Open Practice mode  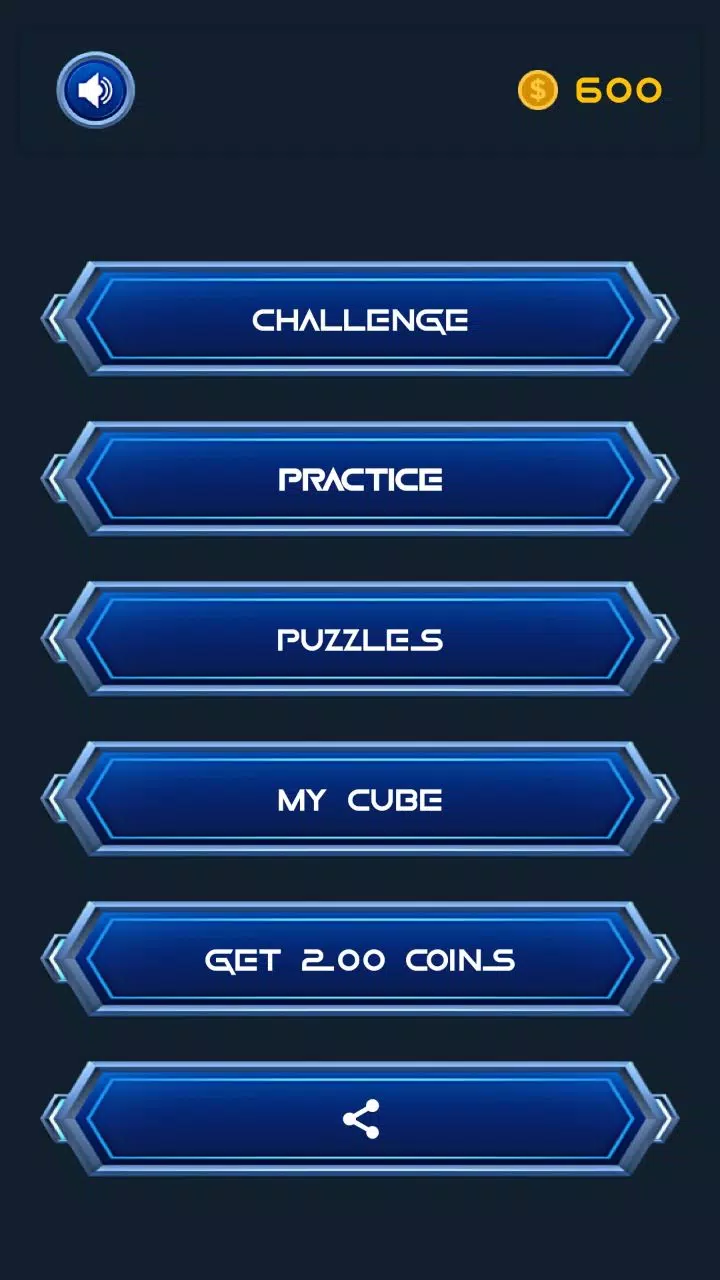click(x=360, y=480)
